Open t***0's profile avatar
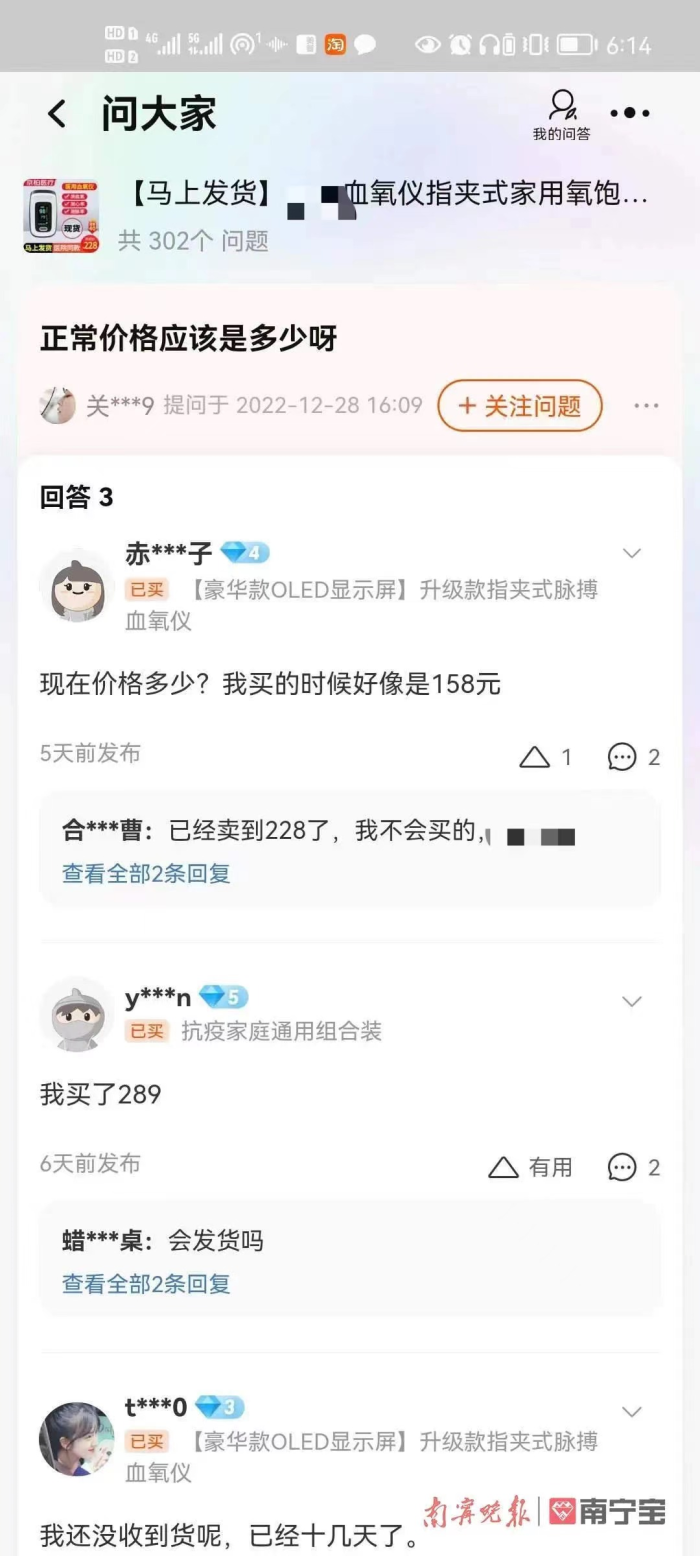Screen dimensions: 700x1556 77,1438
